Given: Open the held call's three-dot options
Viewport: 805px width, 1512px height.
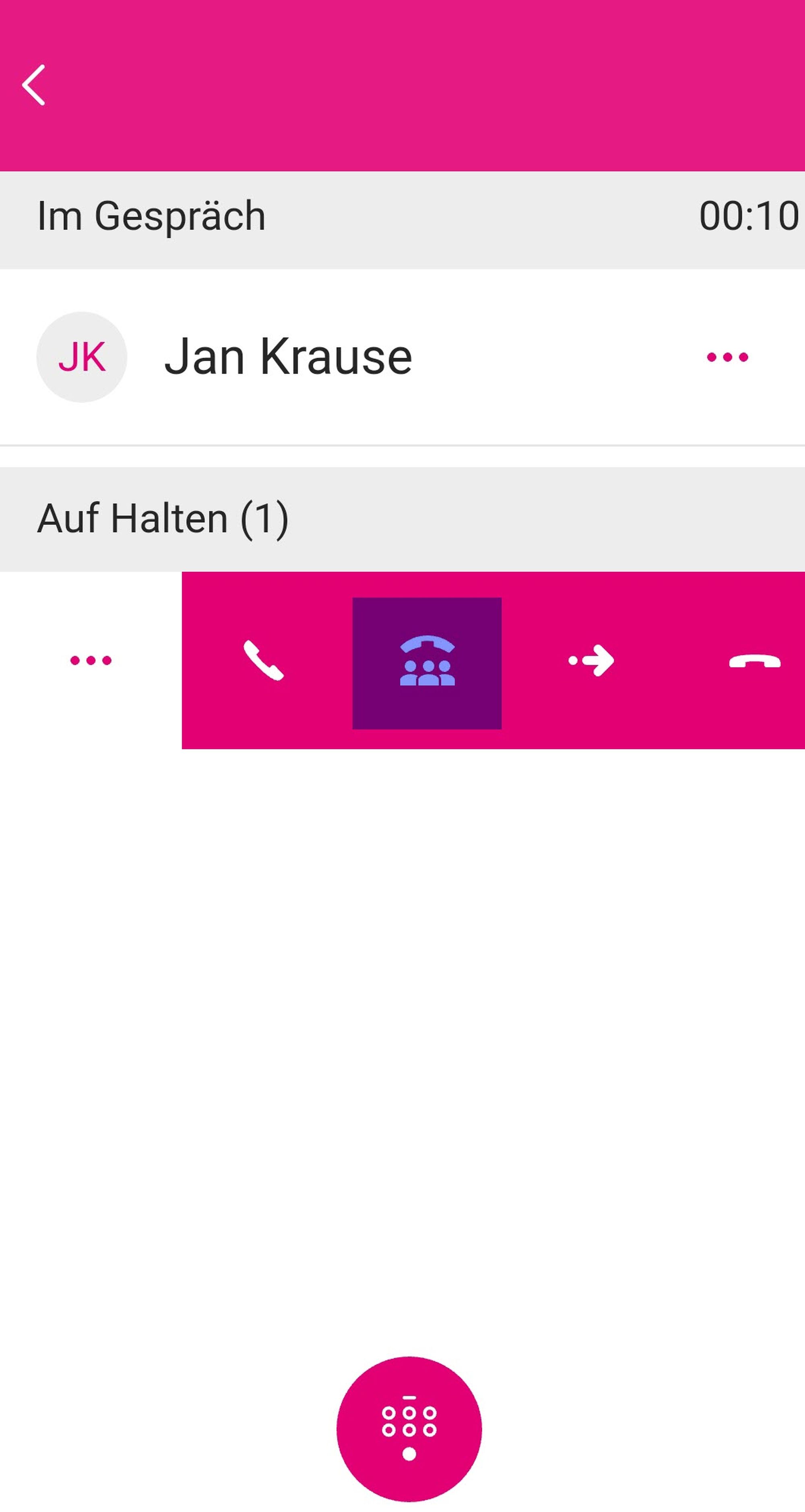Looking at the screenshot, I should 90,660.
